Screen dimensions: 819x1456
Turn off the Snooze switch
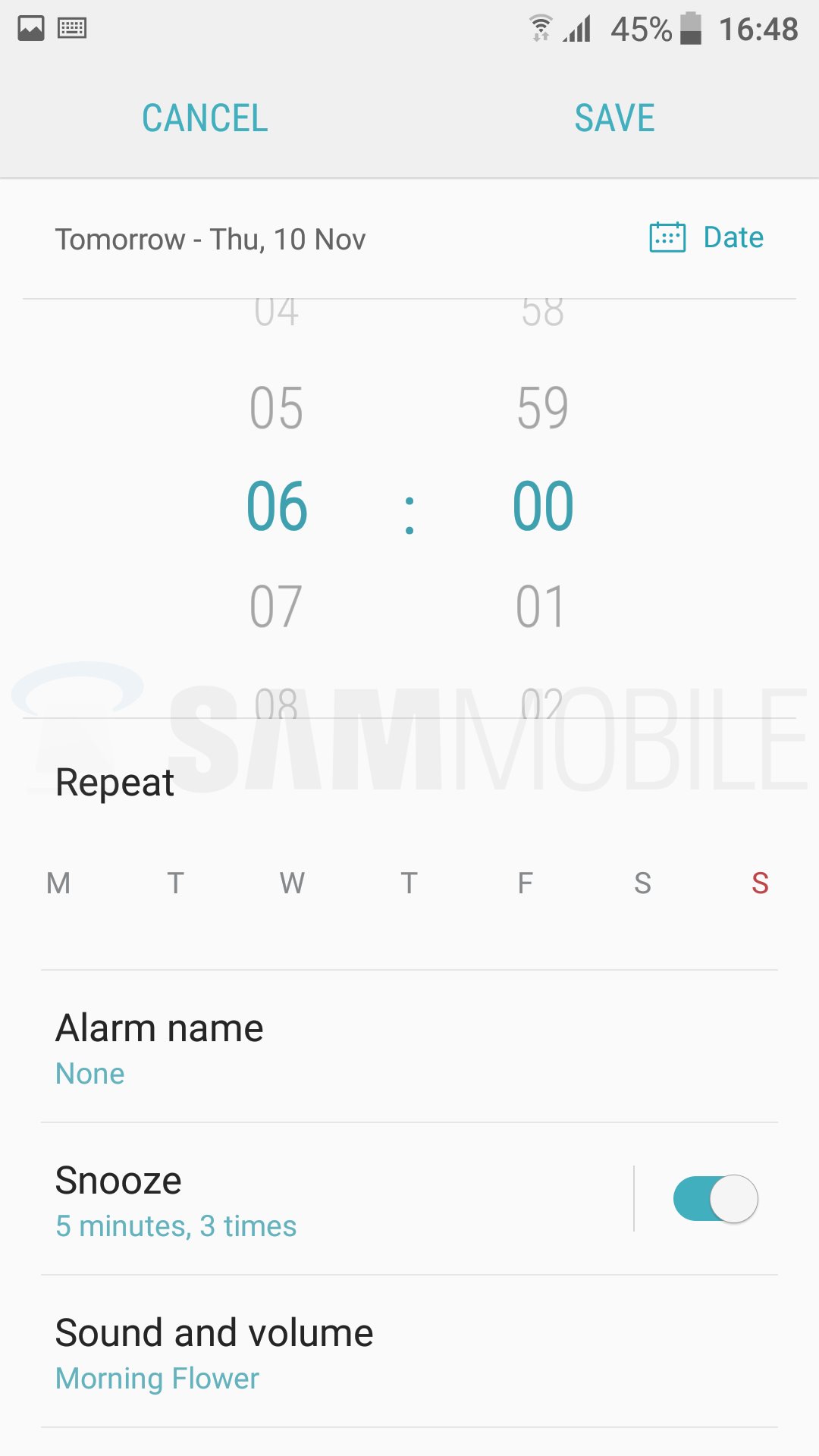pos(715,1199)
